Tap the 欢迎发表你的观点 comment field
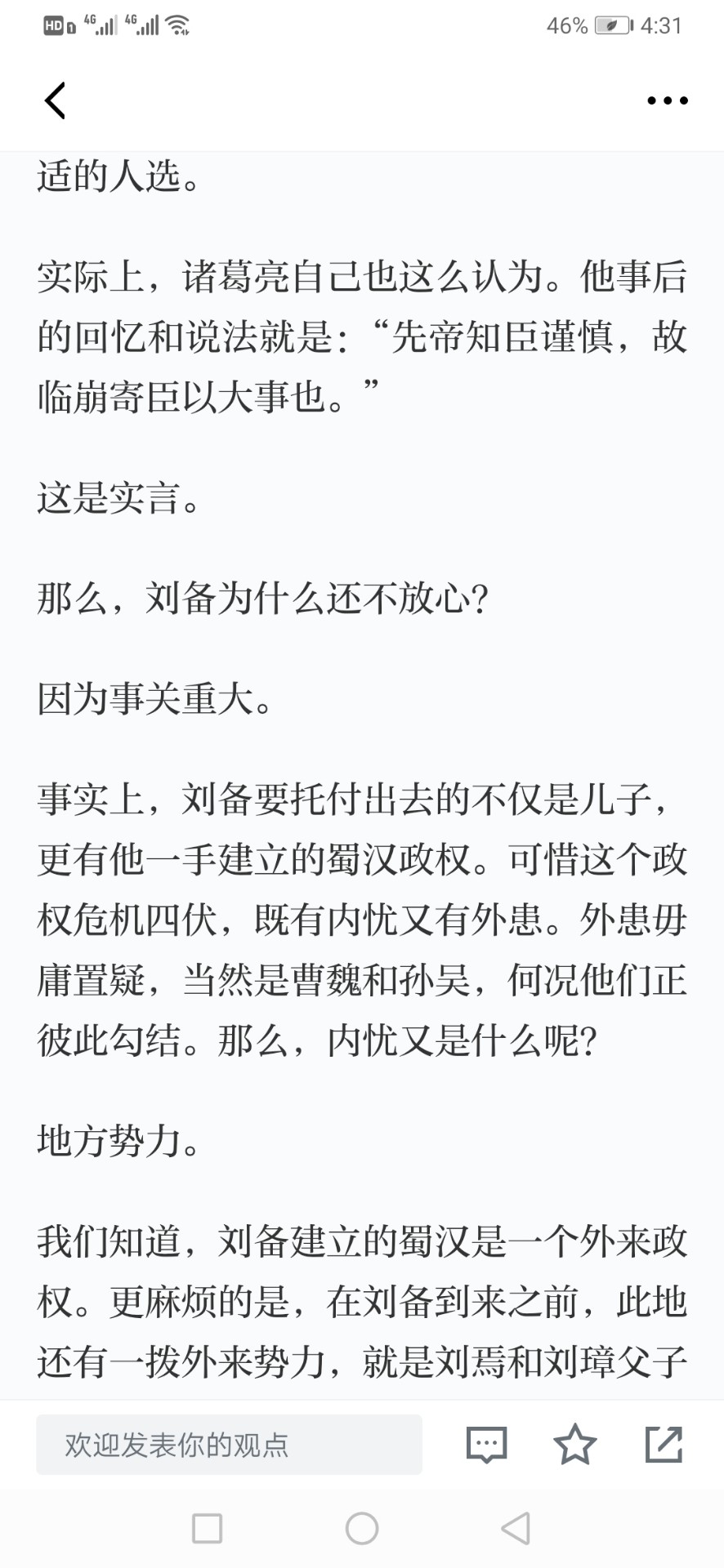 pos(229,1445)
